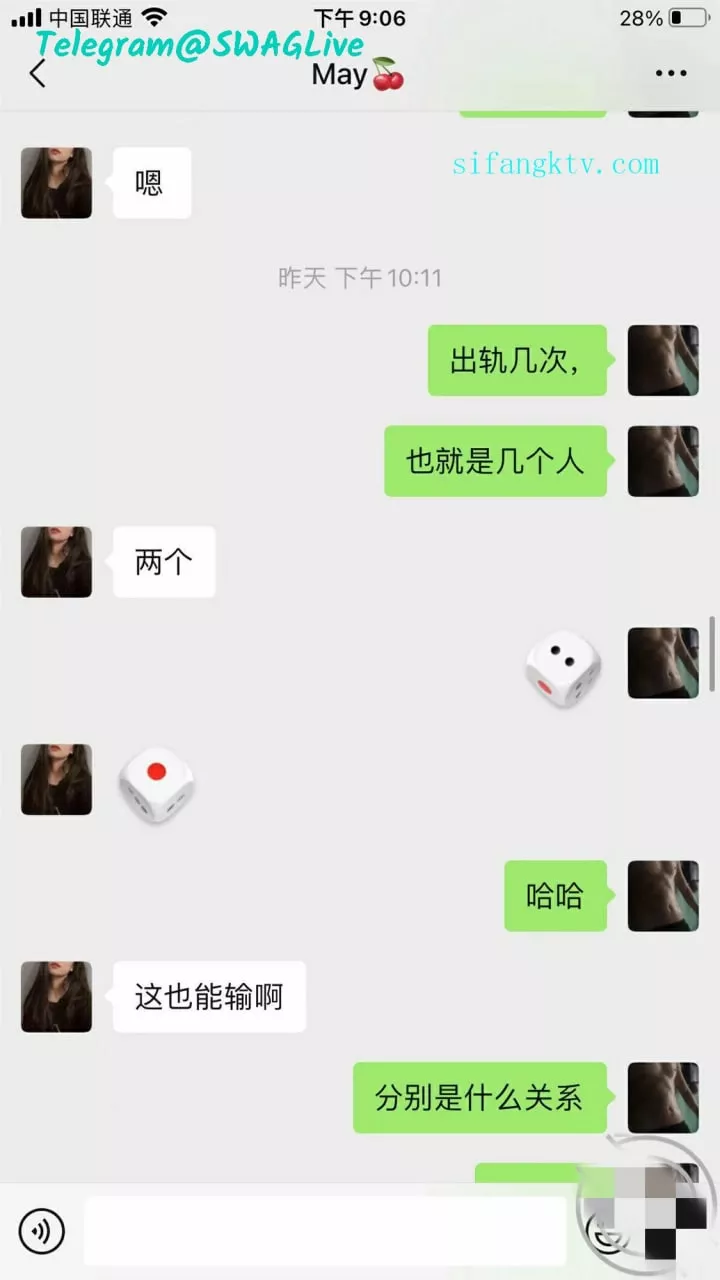Go back from the May chat
Image resolution: width=720 pixels, height=1280 pixels.
click(x=38, y=73)
